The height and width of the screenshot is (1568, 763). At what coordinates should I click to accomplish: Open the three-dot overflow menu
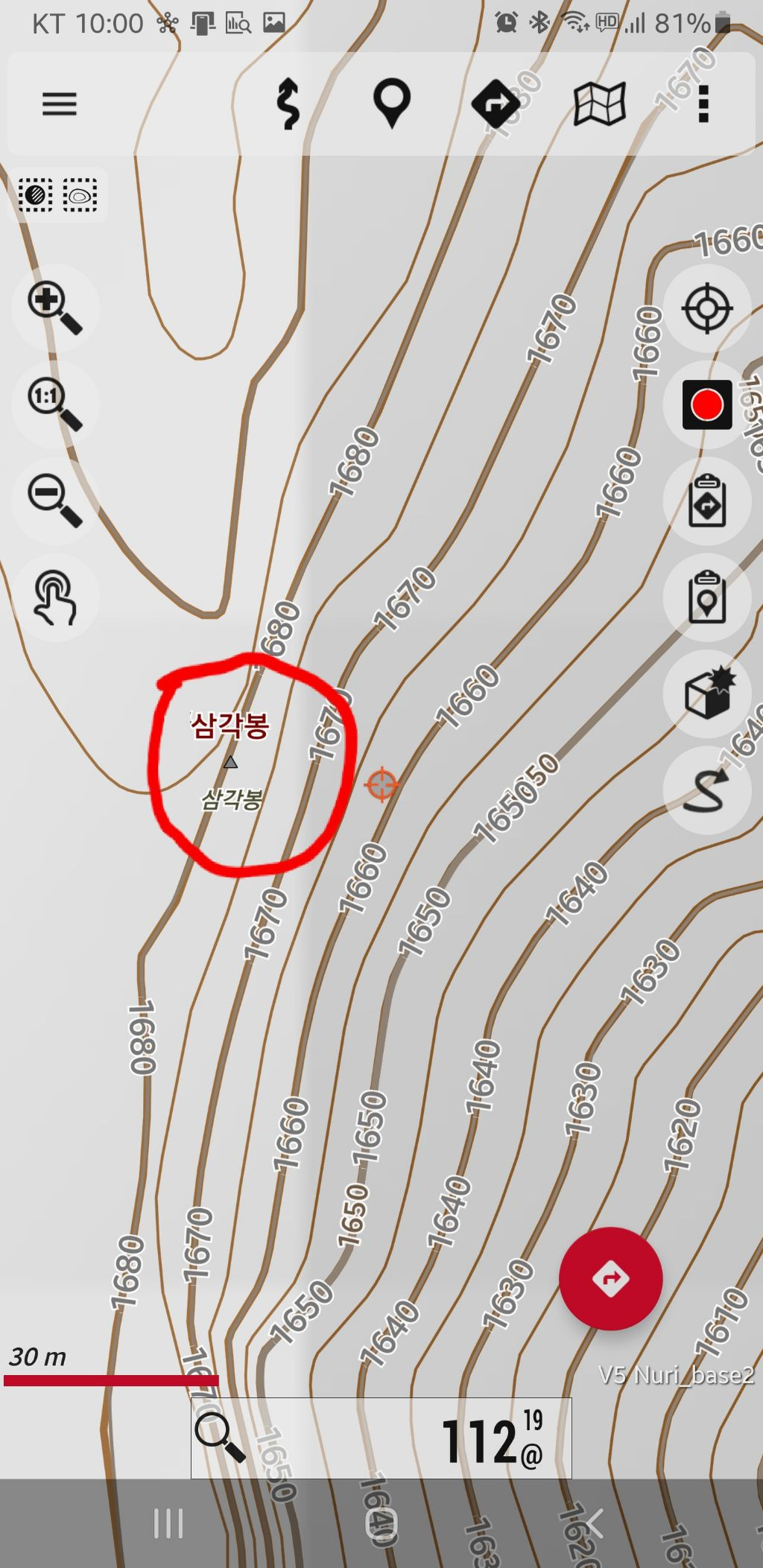(x=703, y=104)
